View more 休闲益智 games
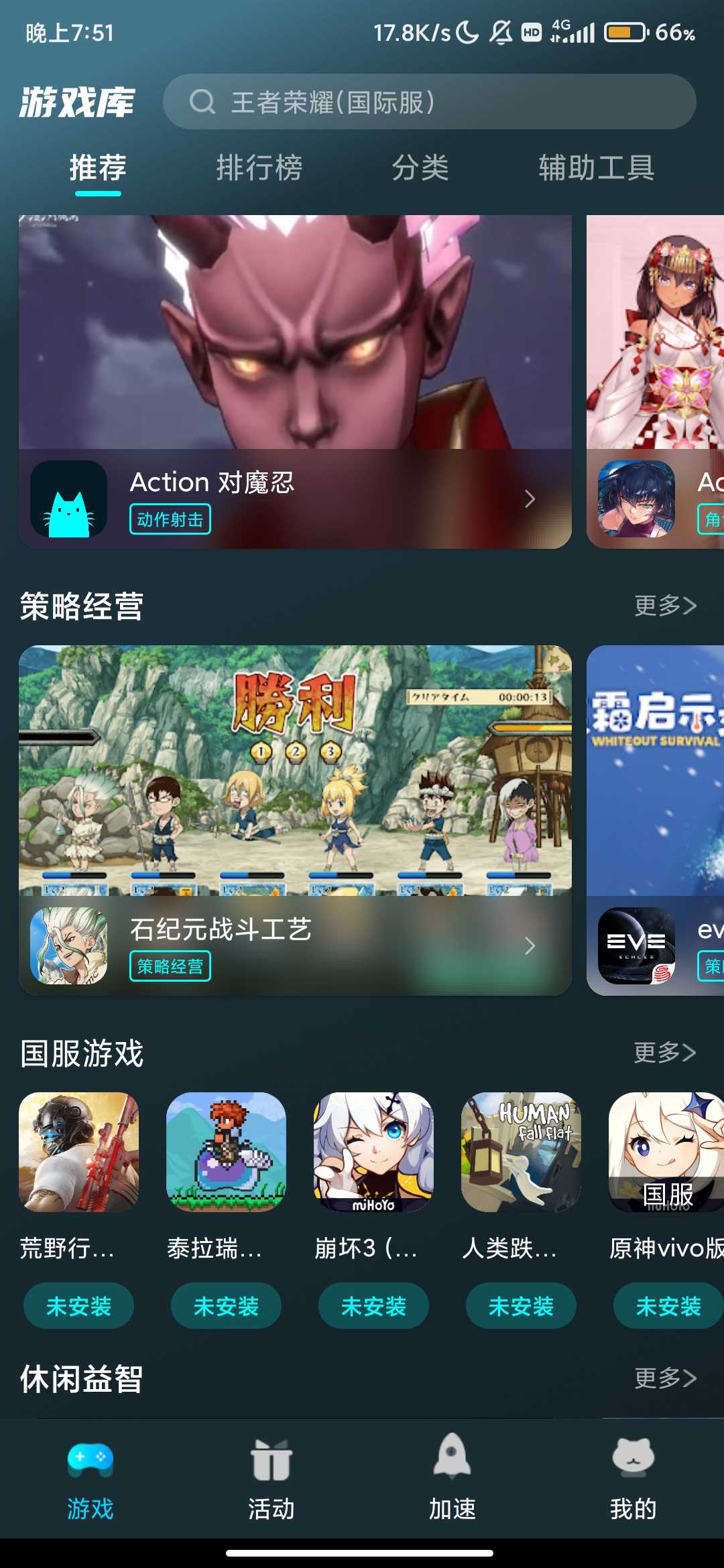The height and width of the screenshot is (1568, 724). pos(665,1378)
